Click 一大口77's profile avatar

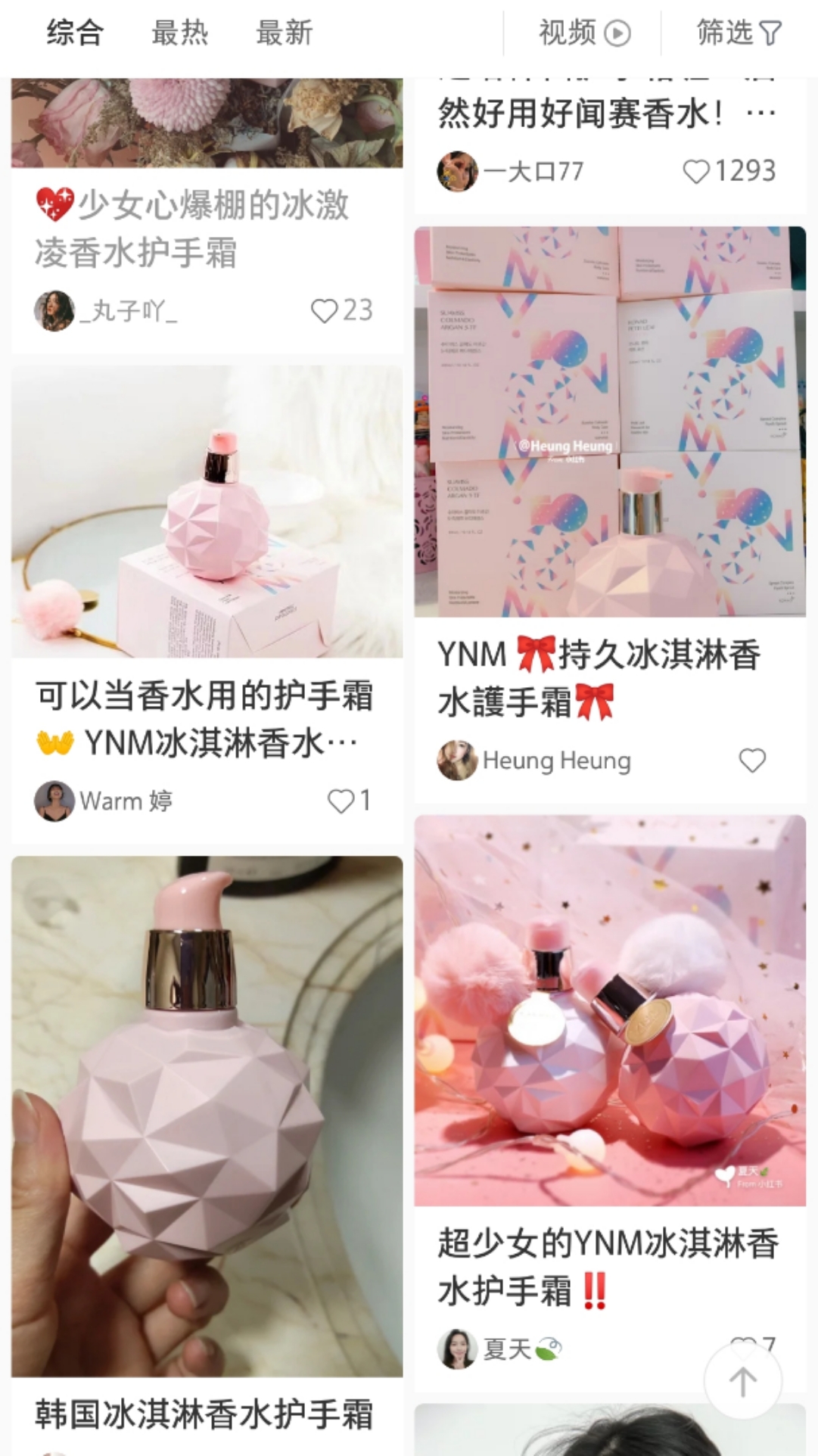click(458, 170)
